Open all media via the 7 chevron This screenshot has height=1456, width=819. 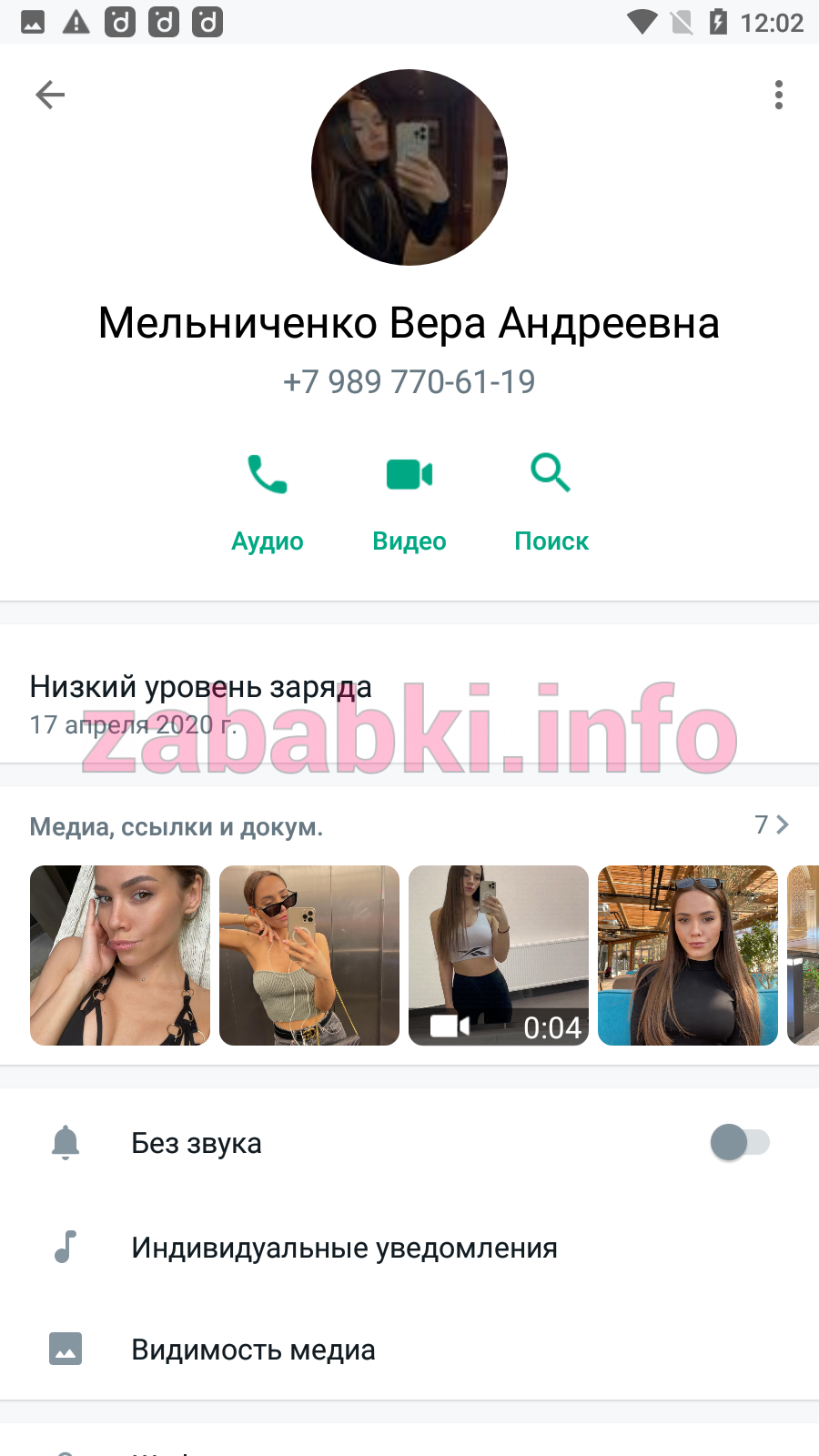(x=772, y=824)
